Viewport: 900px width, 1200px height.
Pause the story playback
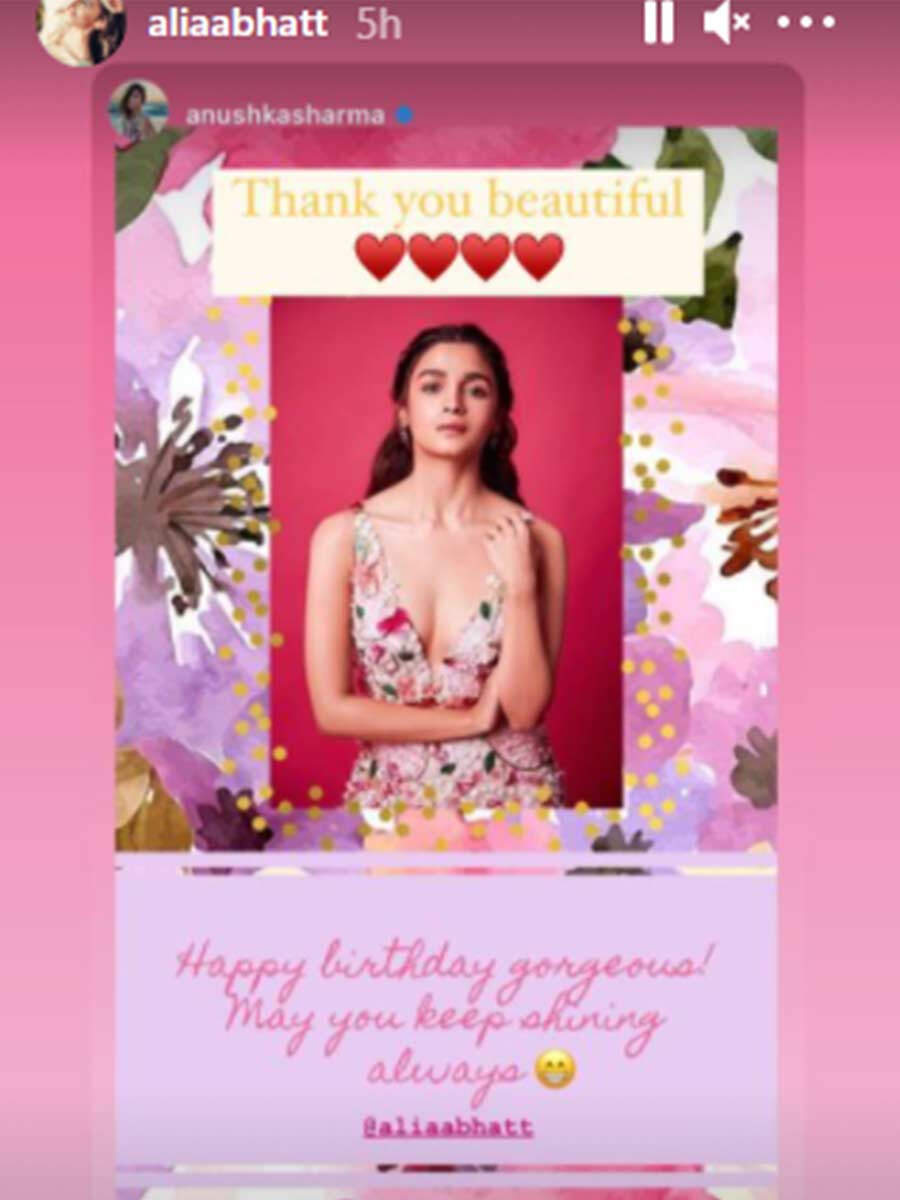coord(658,23)
